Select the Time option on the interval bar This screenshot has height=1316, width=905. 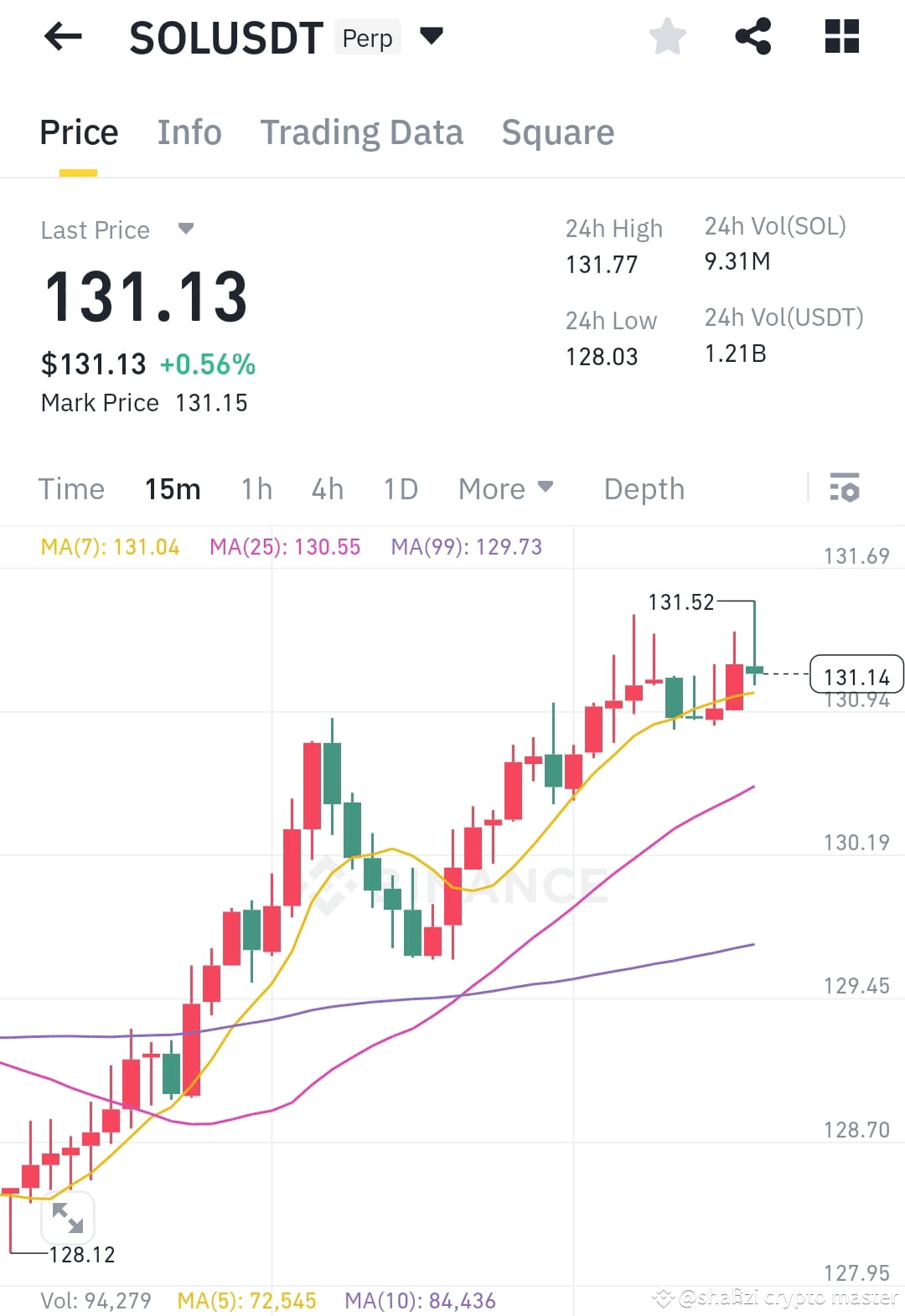pos(71,488)
